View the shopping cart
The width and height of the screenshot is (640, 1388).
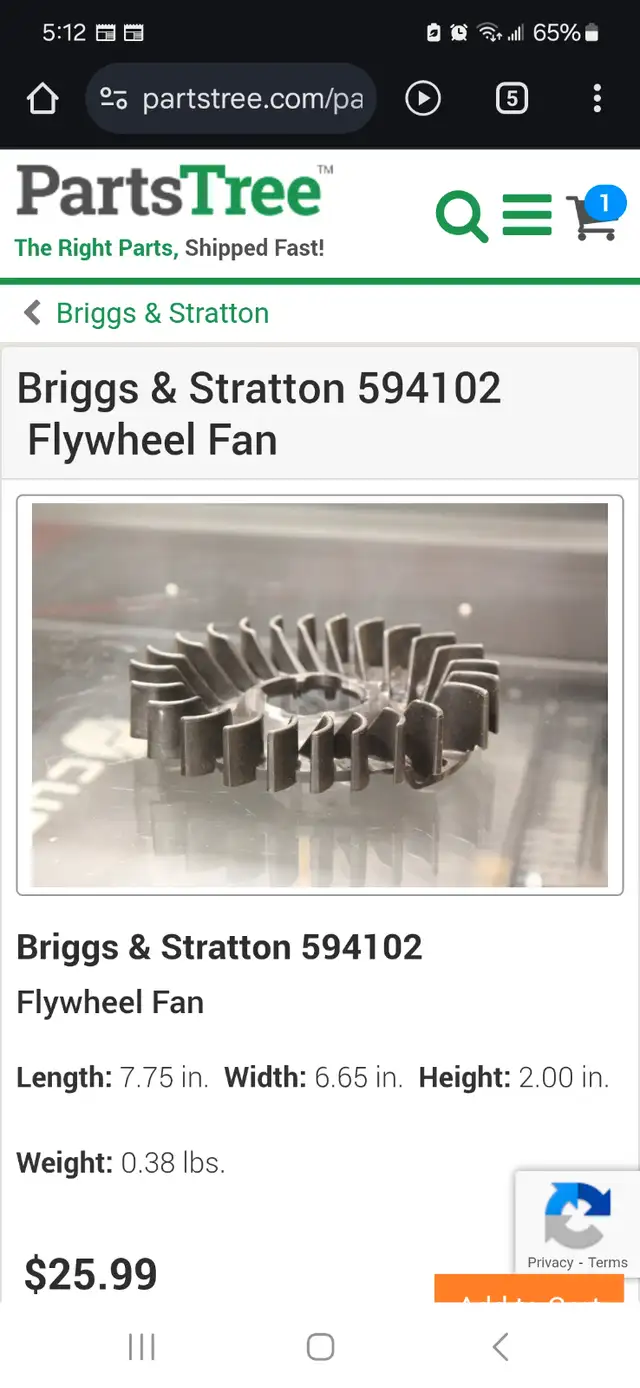596,213
